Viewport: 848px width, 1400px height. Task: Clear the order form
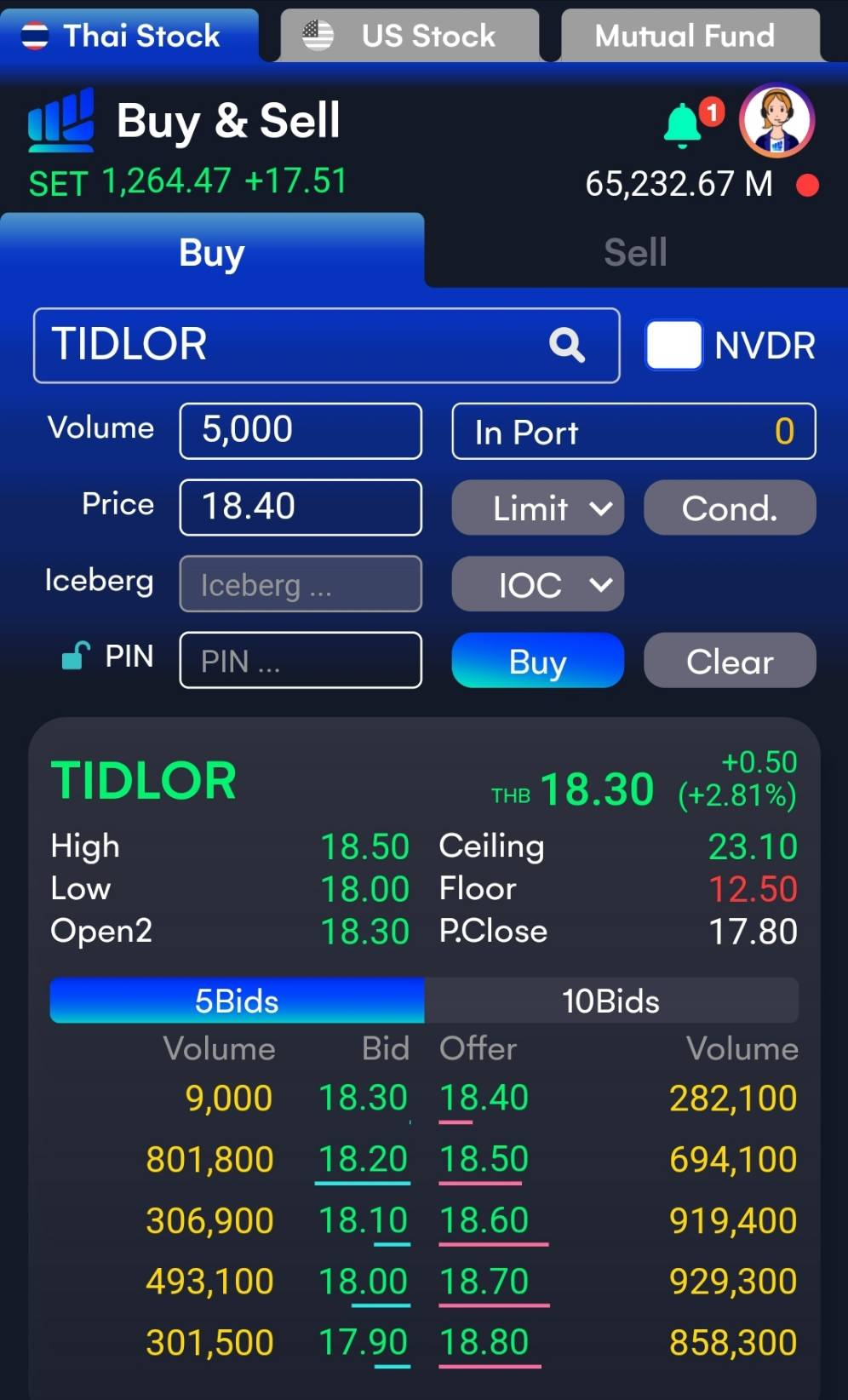point(730,661)
